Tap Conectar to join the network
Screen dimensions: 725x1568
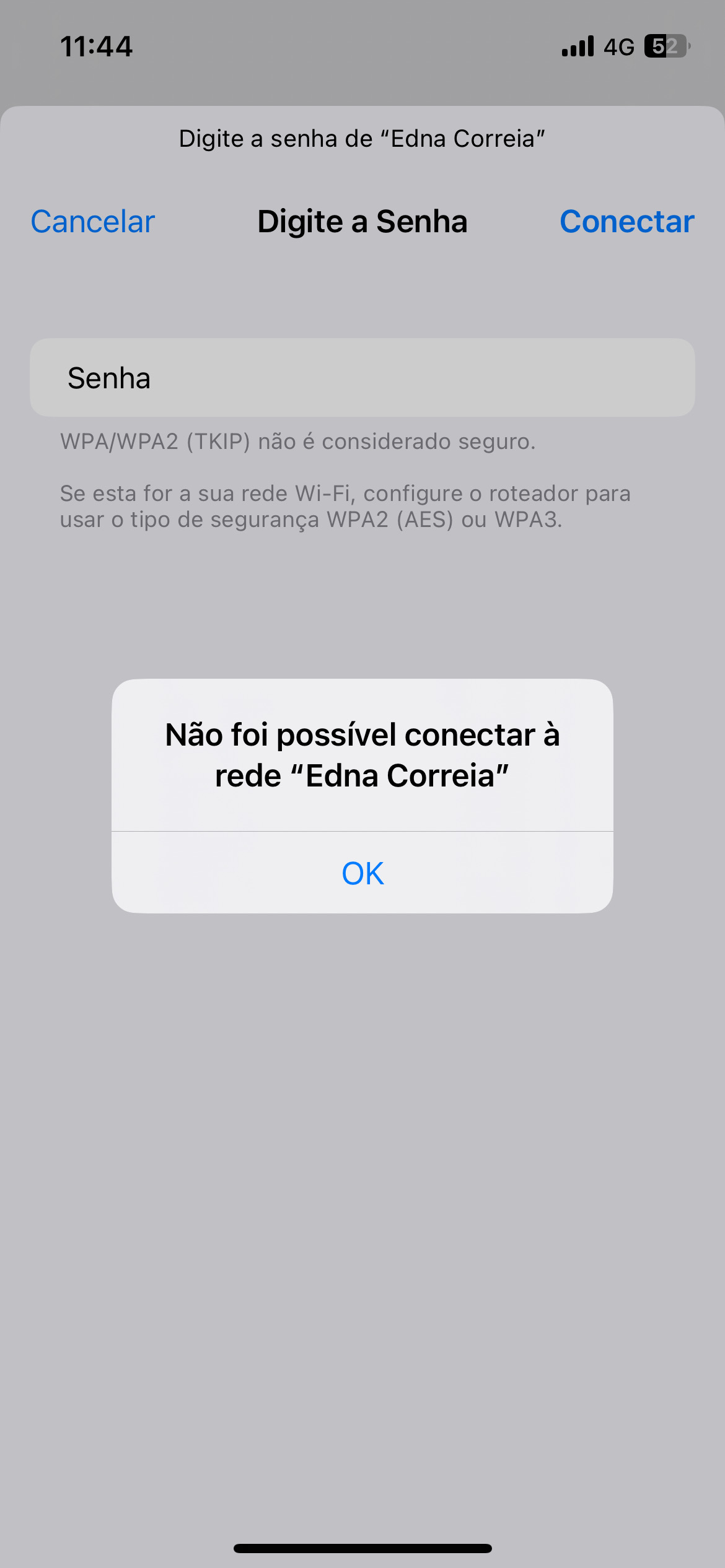click(x=626, y=222)
